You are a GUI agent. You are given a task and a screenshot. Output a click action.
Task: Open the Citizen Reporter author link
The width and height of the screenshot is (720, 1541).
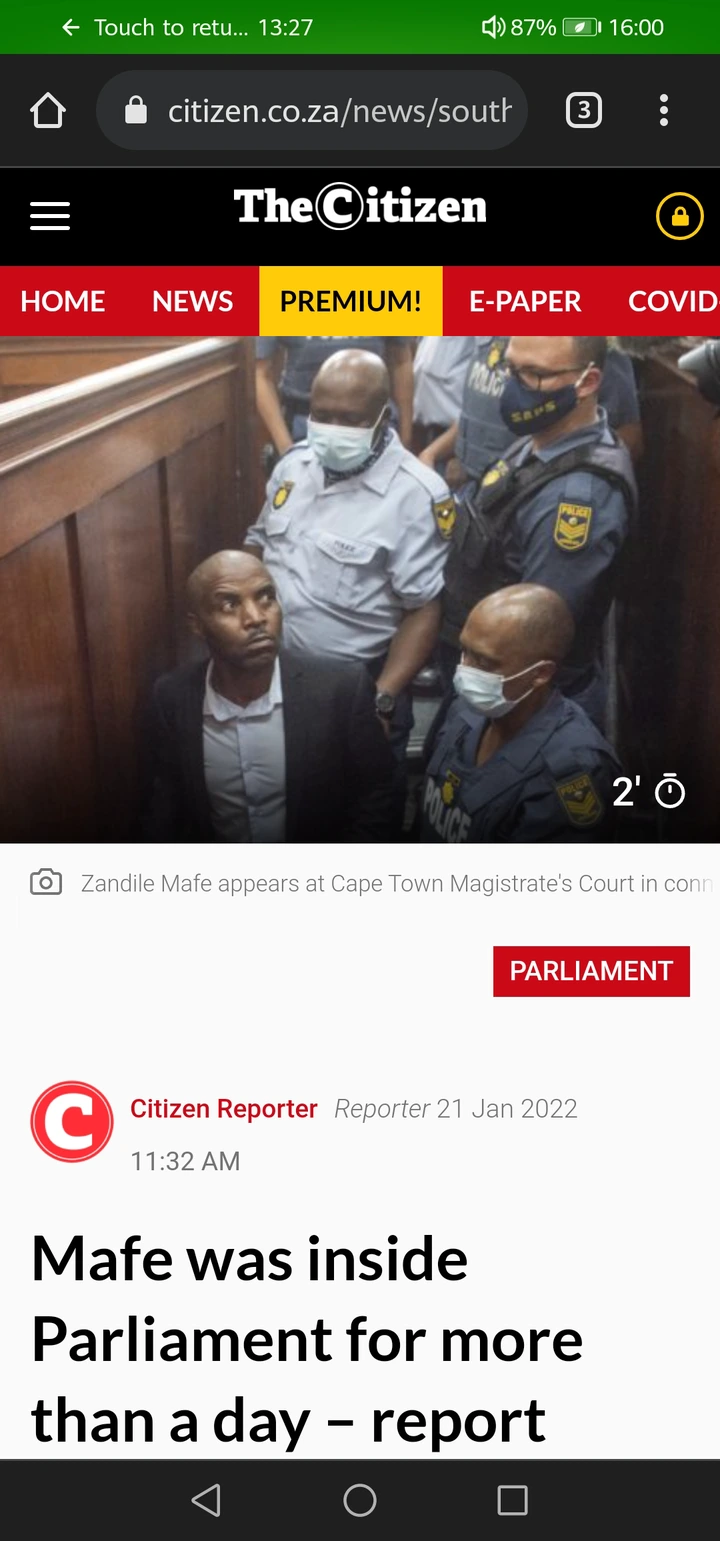224,1109
